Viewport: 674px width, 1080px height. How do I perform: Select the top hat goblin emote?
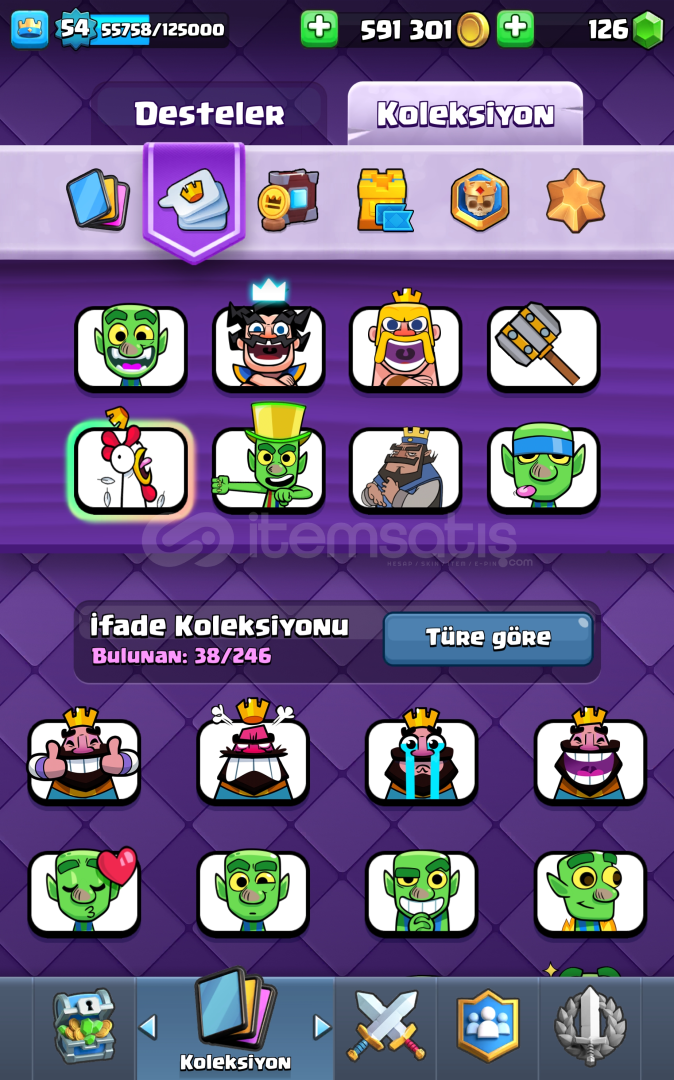click(x=268, y=468)
